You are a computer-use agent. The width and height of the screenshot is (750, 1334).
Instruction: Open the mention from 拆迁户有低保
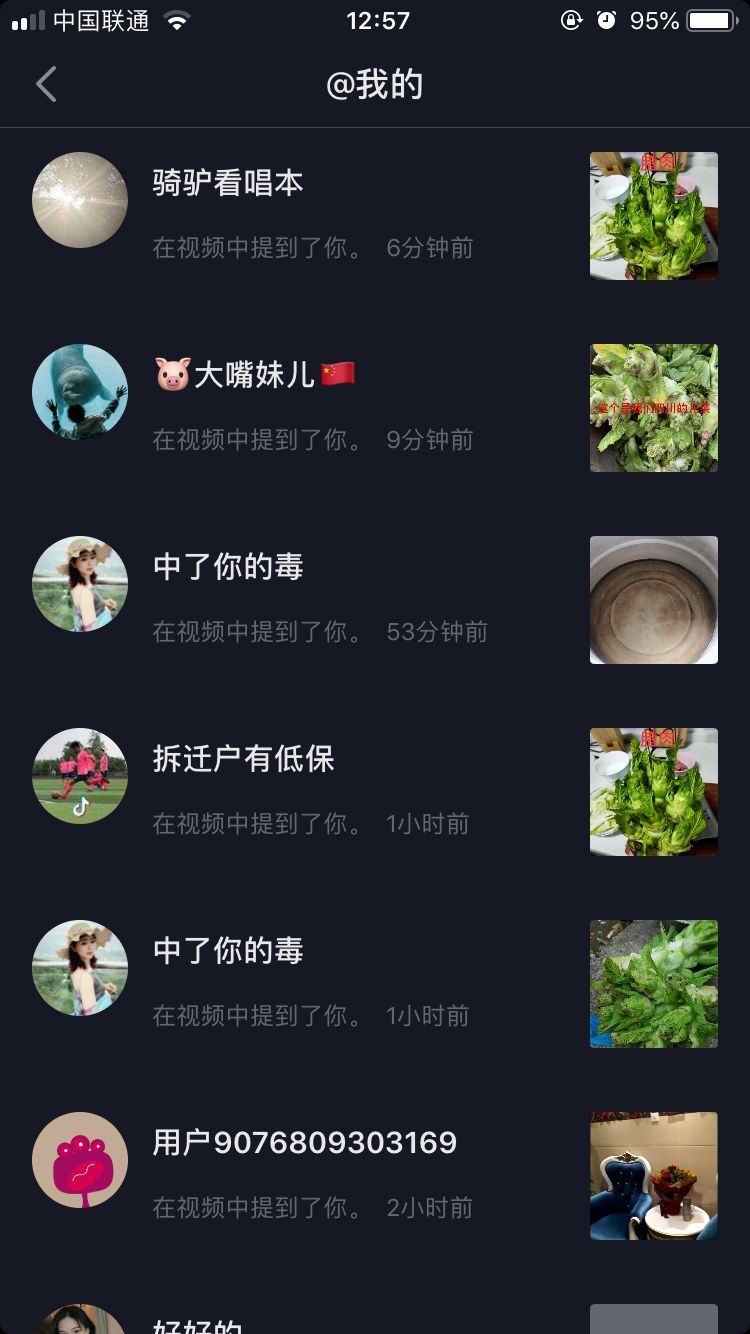click(330, 791)
